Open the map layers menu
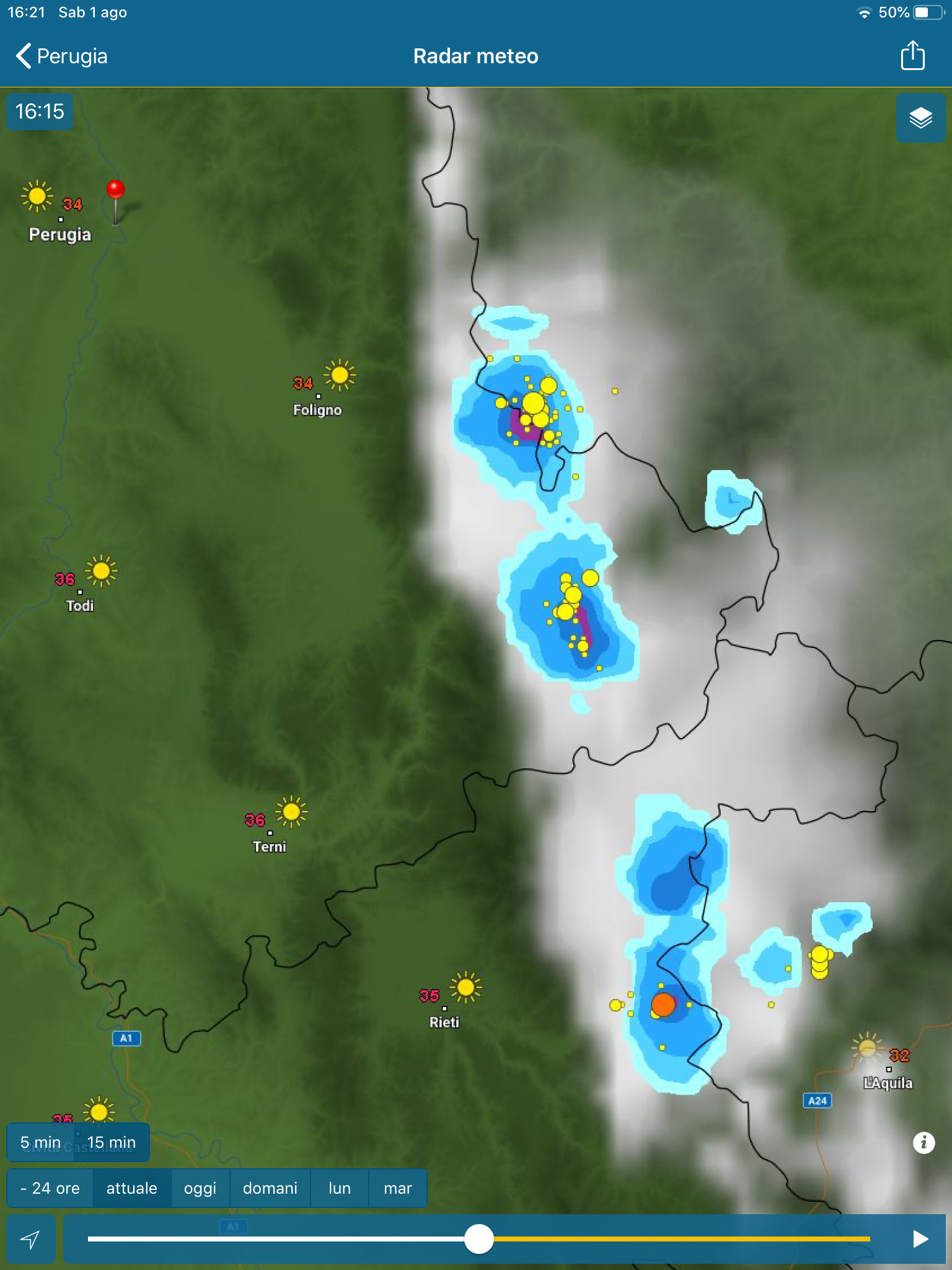952x1270 pixels. [920, 118]
